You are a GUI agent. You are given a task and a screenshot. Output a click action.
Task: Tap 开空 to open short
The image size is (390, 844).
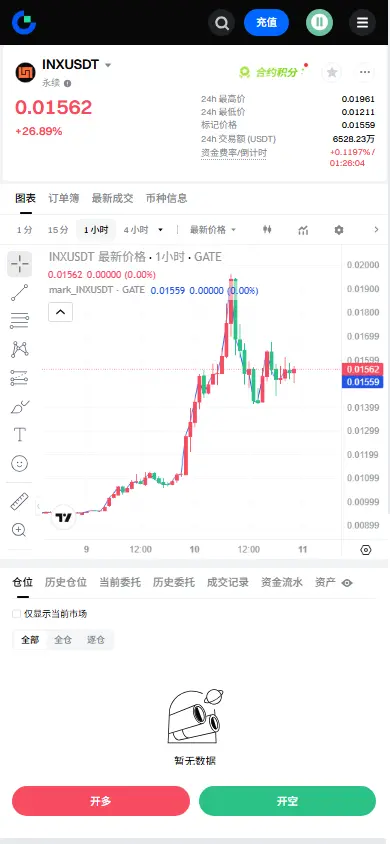pos(287,801)
